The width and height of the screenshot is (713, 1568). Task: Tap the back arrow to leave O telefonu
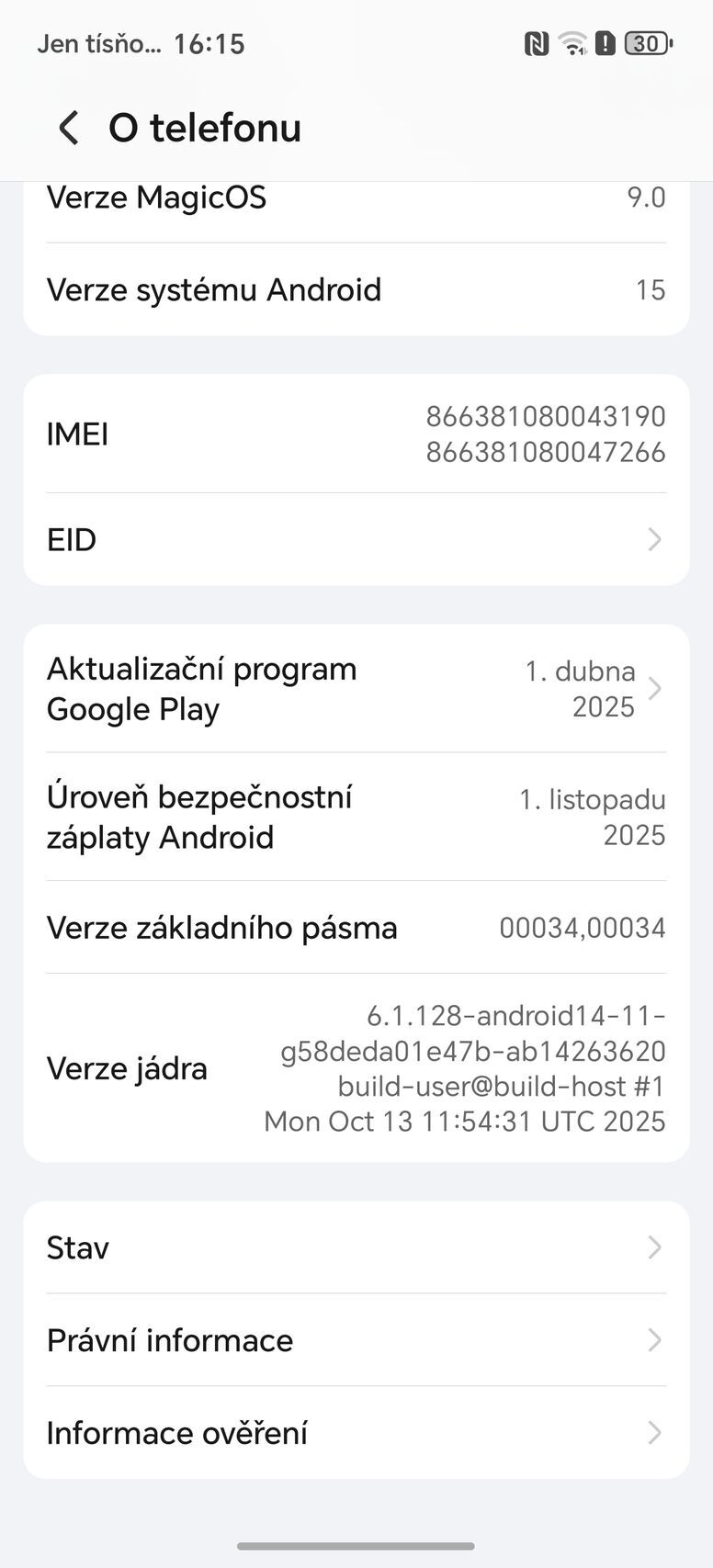(67, 128)
